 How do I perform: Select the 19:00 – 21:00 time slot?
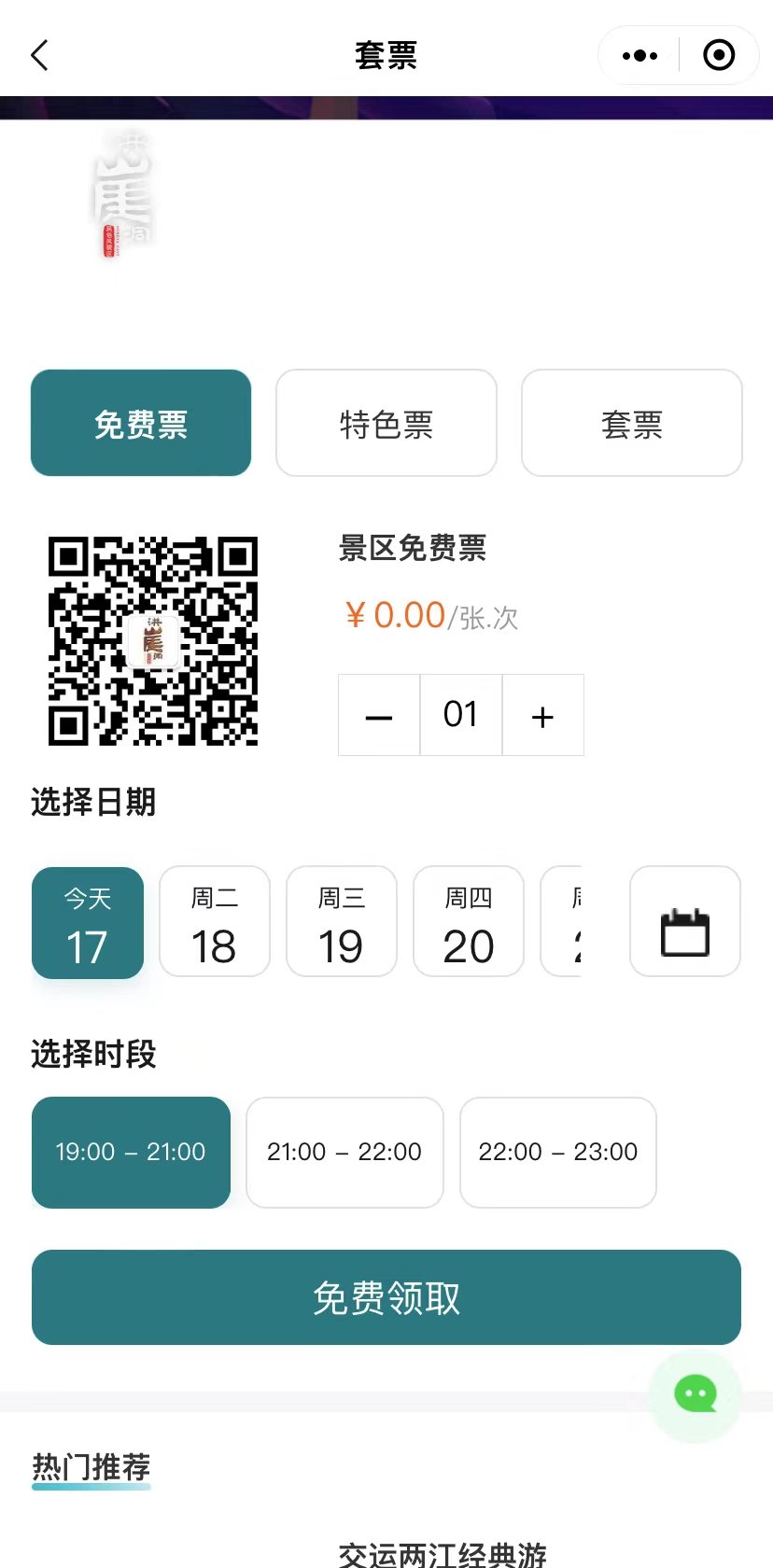[x=131, y=1153]
